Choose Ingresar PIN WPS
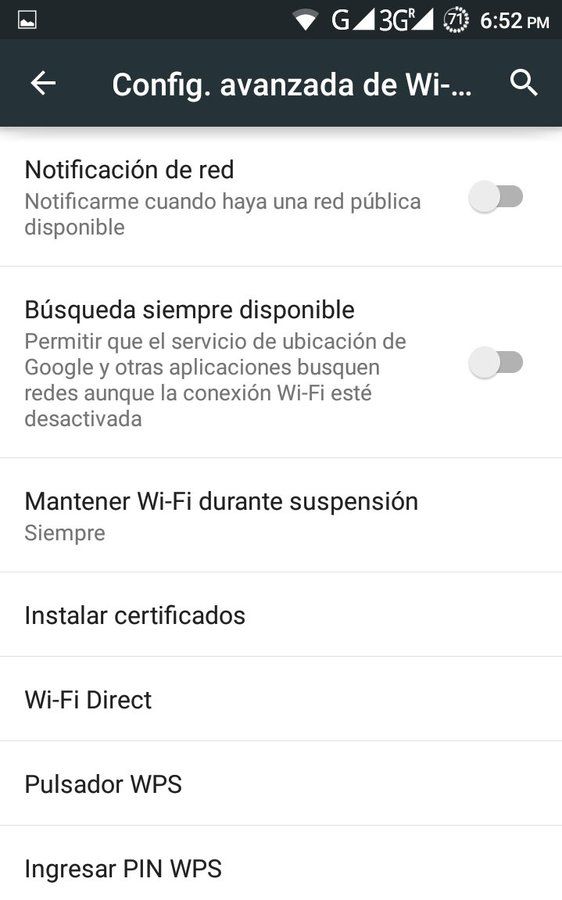The width and height of the screenshot is (562, 900). (281, 864)
